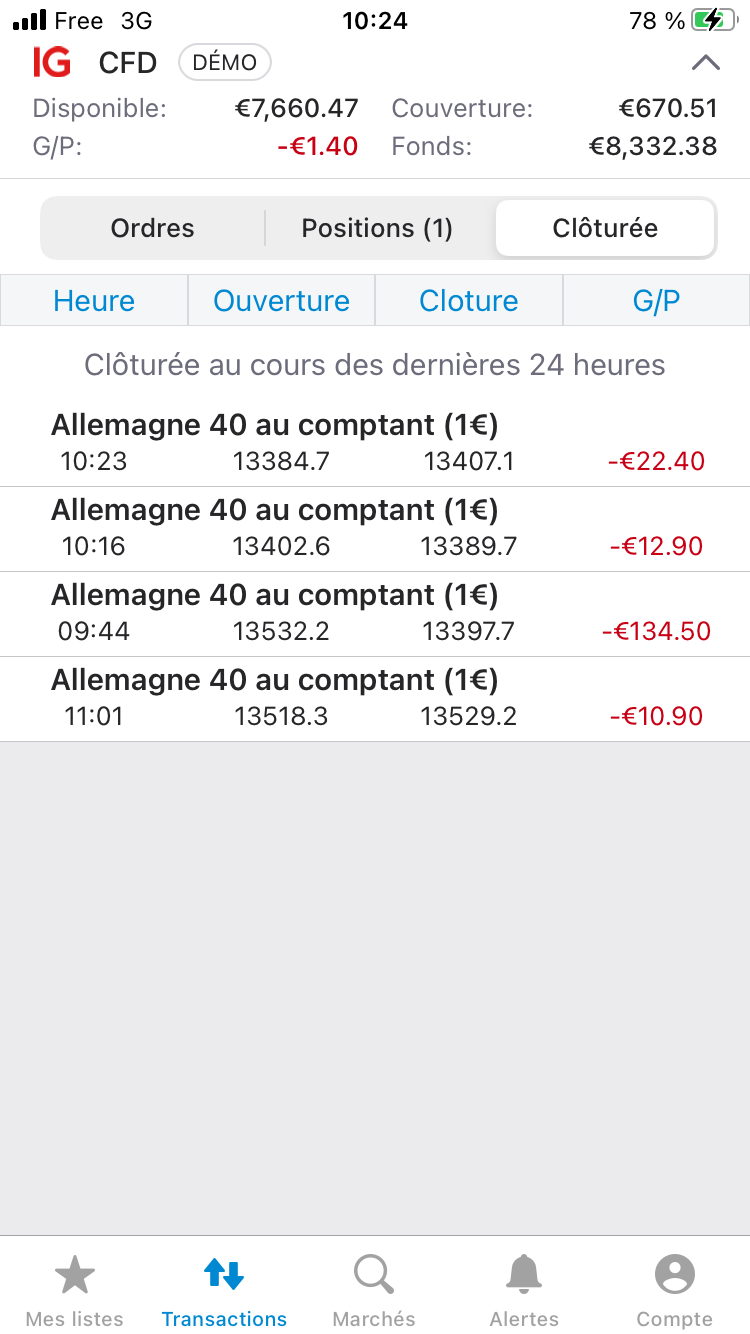Go to the Compte tab
This screenshot has height=1334, width=750.
[x=675, y=1290]
